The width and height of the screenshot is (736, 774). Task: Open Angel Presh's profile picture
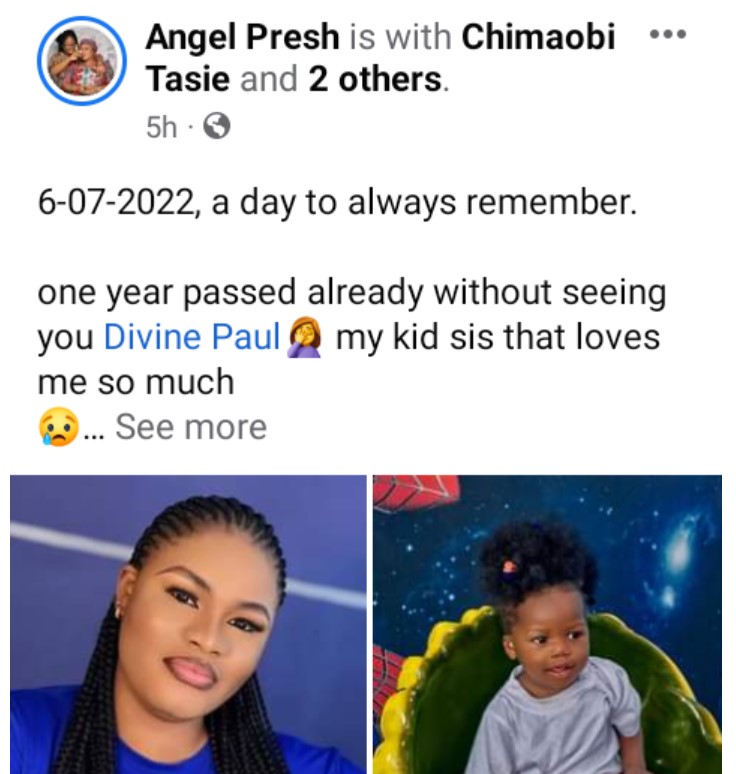click(83, 62)
